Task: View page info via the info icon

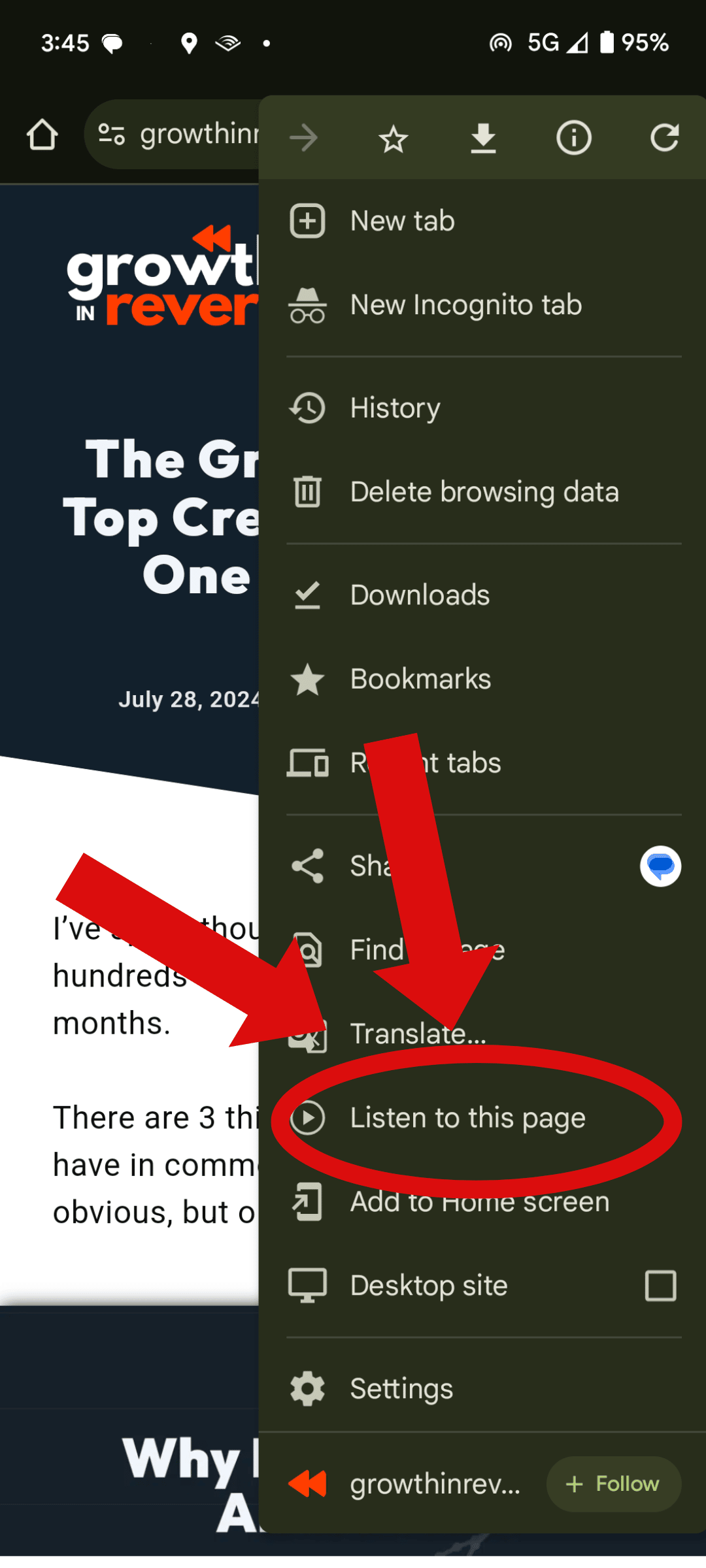Action: (x=573, y=139)
